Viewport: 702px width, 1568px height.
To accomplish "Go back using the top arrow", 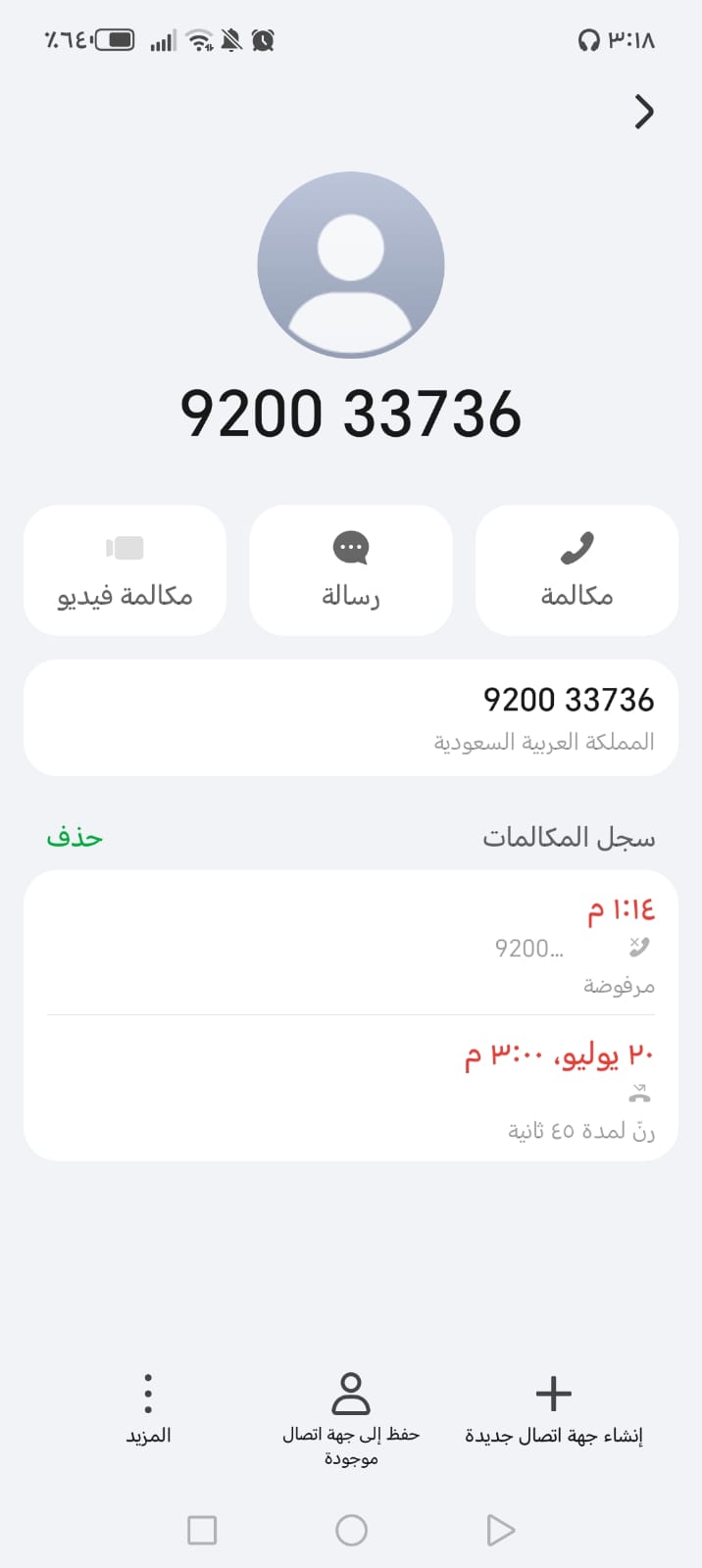I will pyautogui.click(x=643, y=112).
